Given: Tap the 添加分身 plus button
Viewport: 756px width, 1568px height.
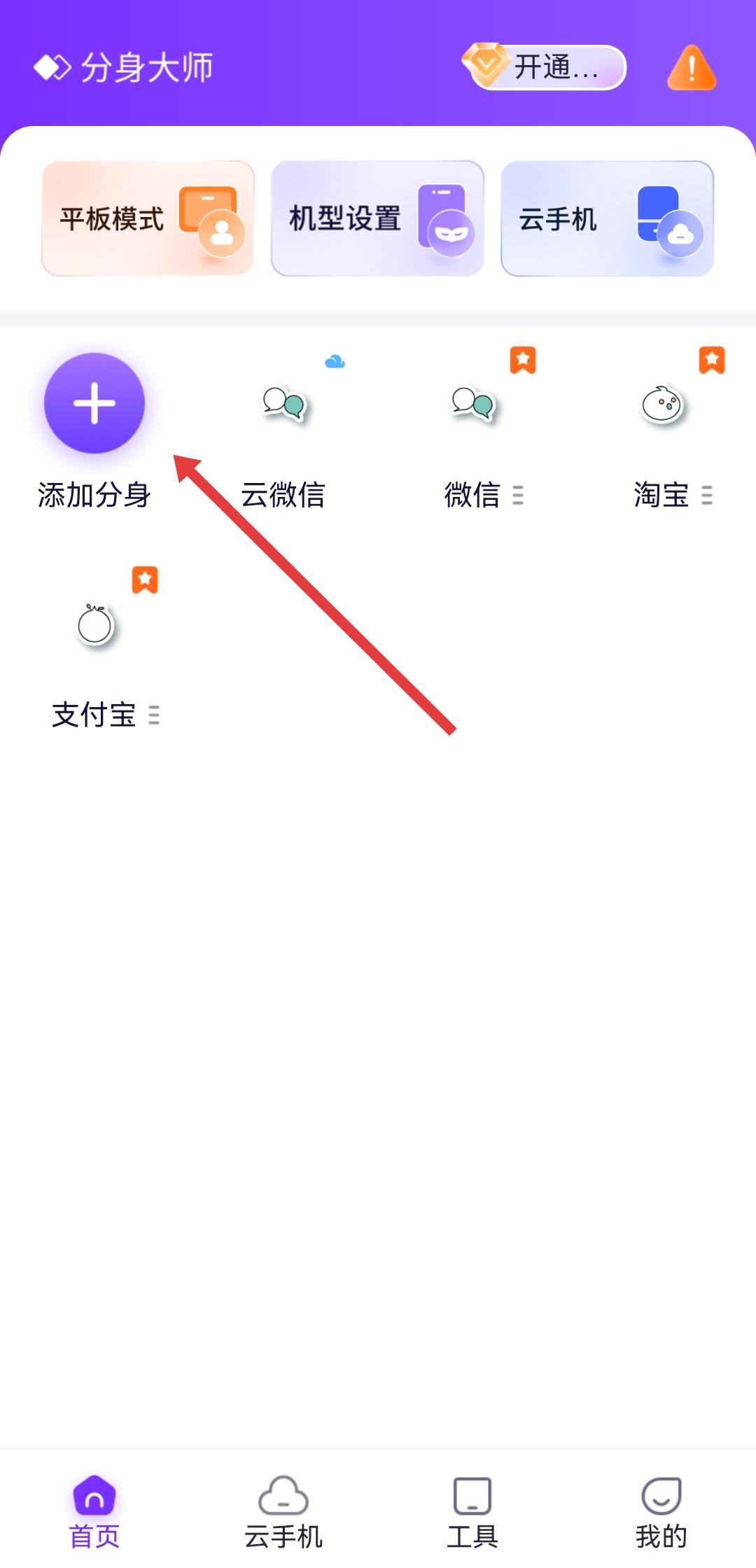Looking at the screenshot, I should point(94,403).
